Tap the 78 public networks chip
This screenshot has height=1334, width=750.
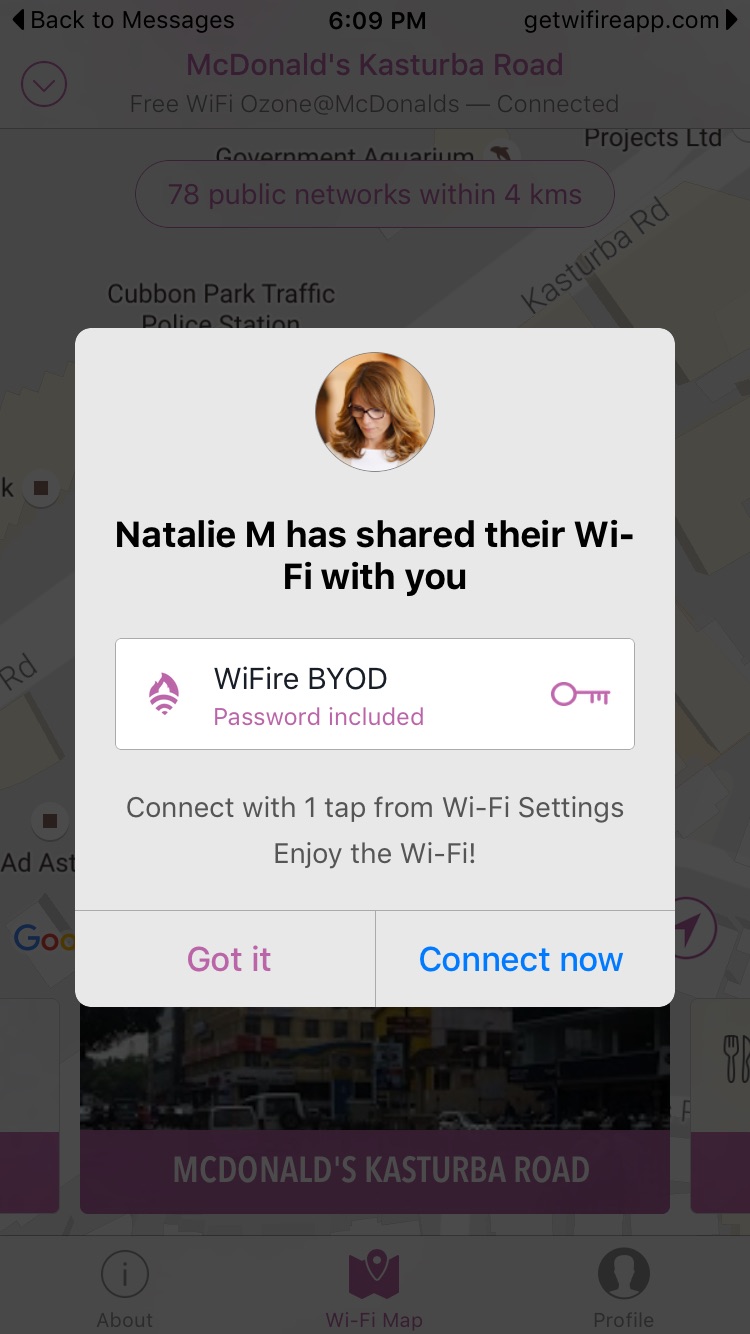pos(375,194)
